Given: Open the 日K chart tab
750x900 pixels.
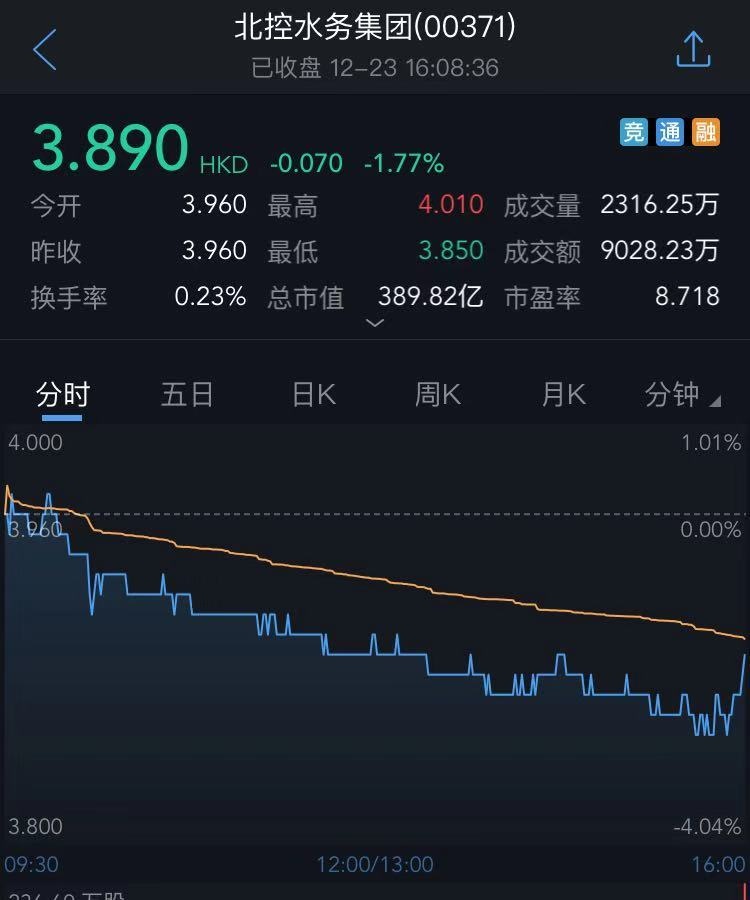Looking at the screenshot, I should pos(313,395).
